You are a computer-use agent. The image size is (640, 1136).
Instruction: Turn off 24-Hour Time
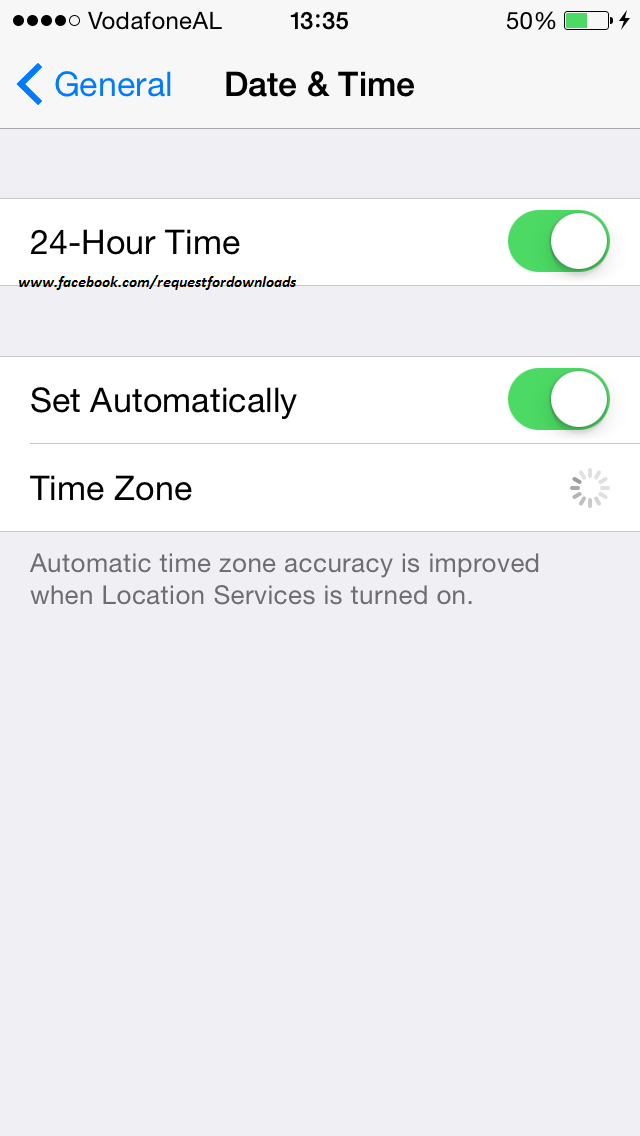pos(558,241)
